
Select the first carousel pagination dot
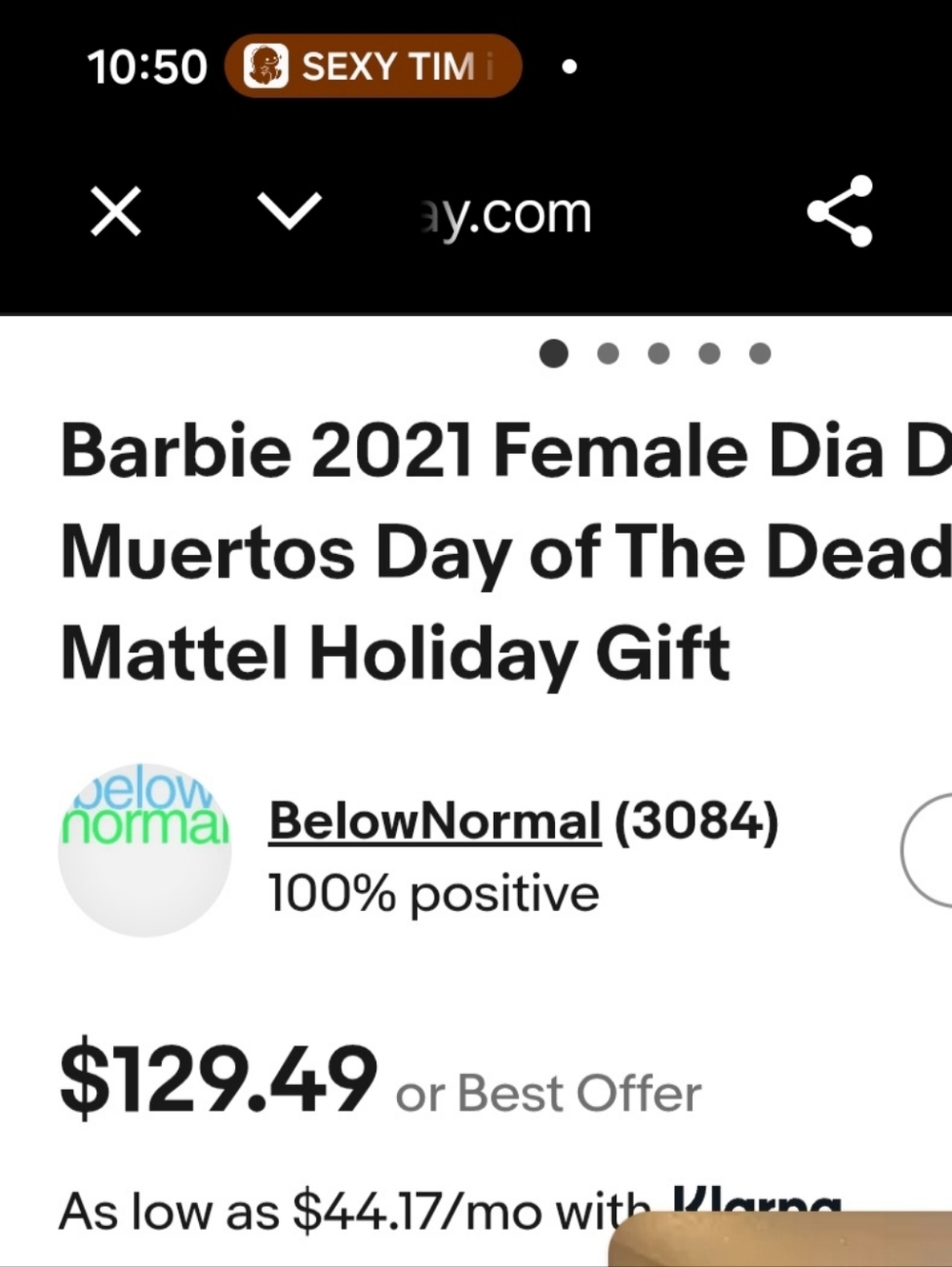(x=553, y=353)
